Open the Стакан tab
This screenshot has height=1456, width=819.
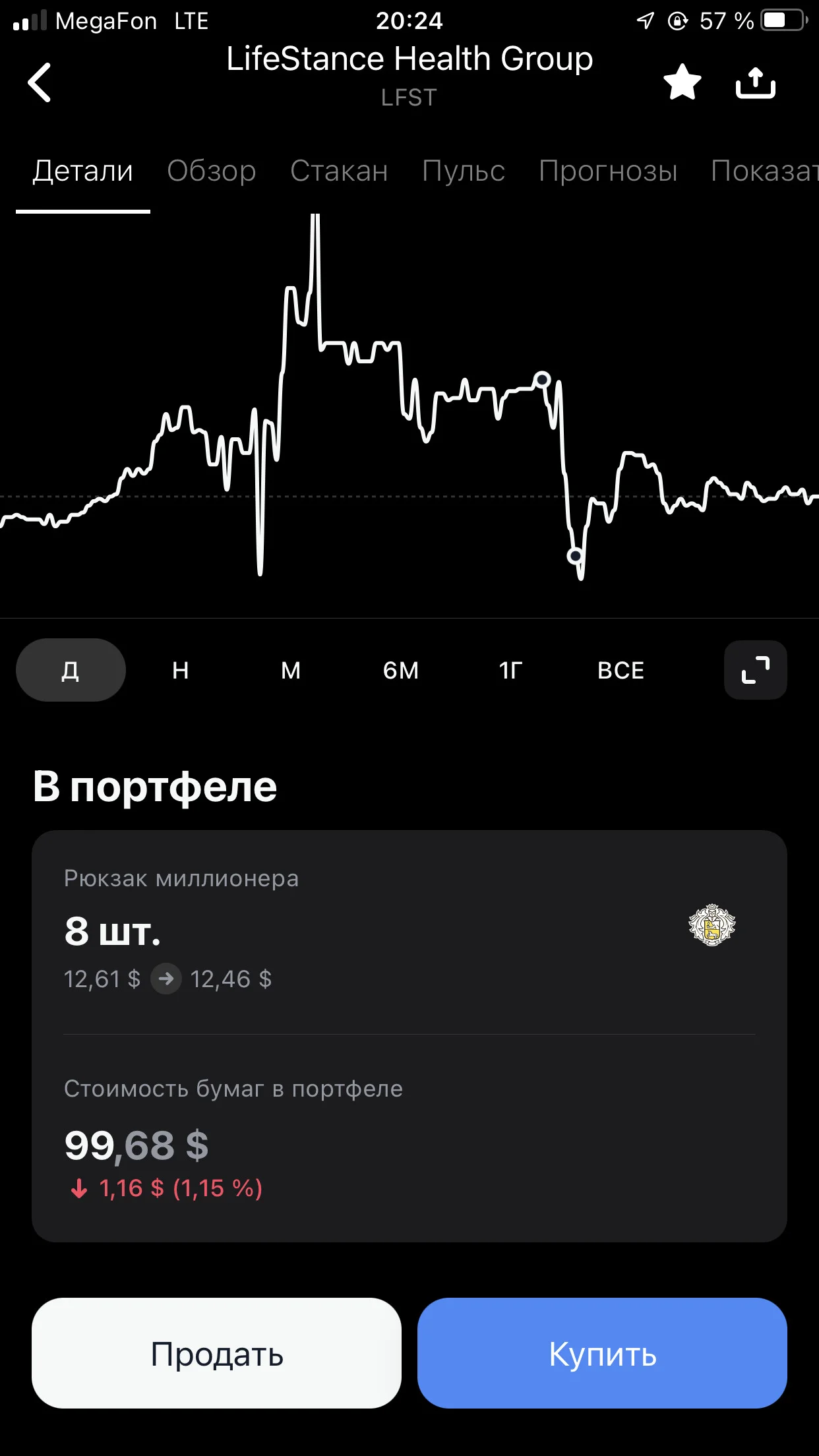point(339,171)
